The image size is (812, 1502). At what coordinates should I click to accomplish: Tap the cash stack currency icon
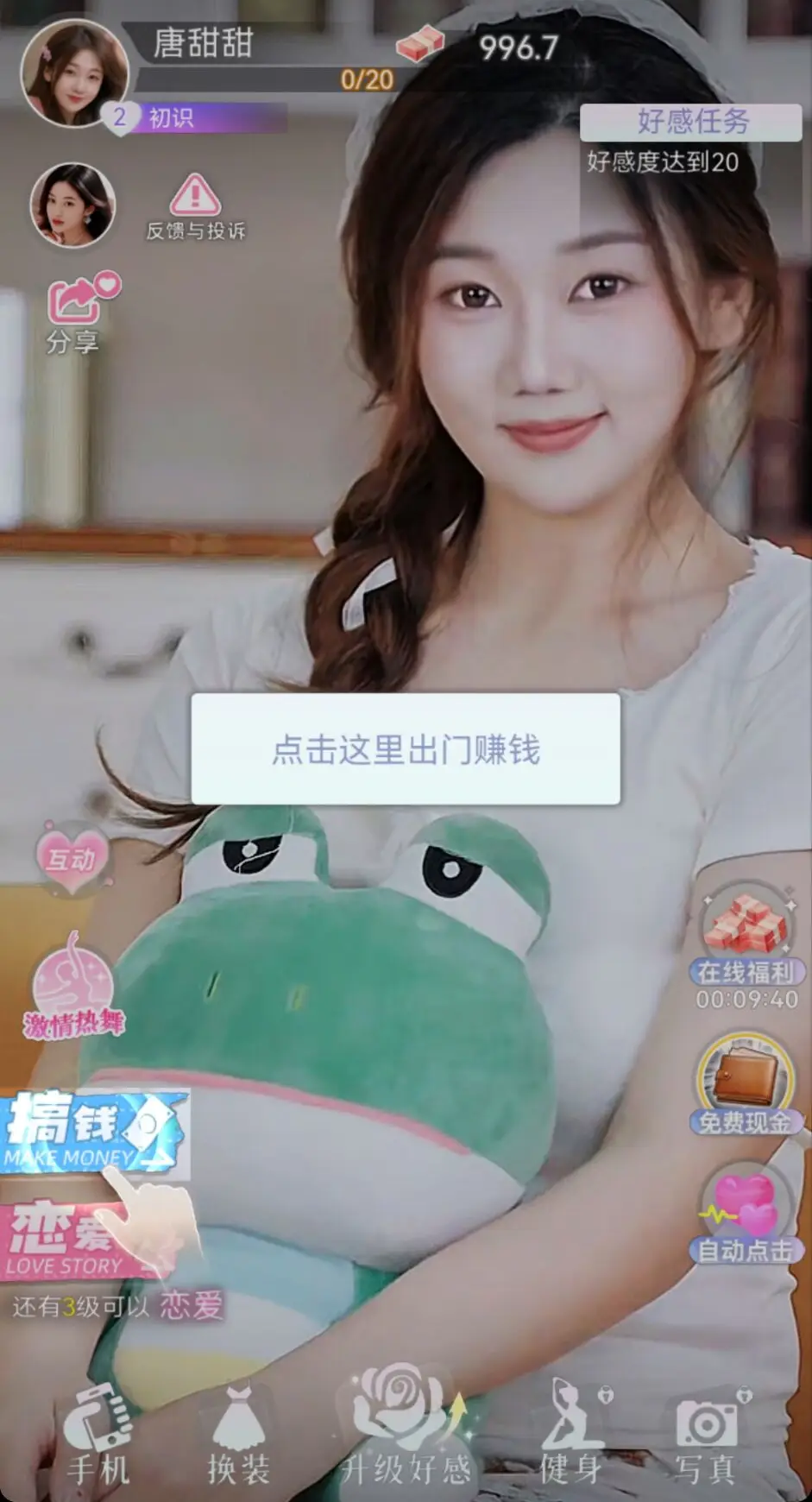(420, 43)
